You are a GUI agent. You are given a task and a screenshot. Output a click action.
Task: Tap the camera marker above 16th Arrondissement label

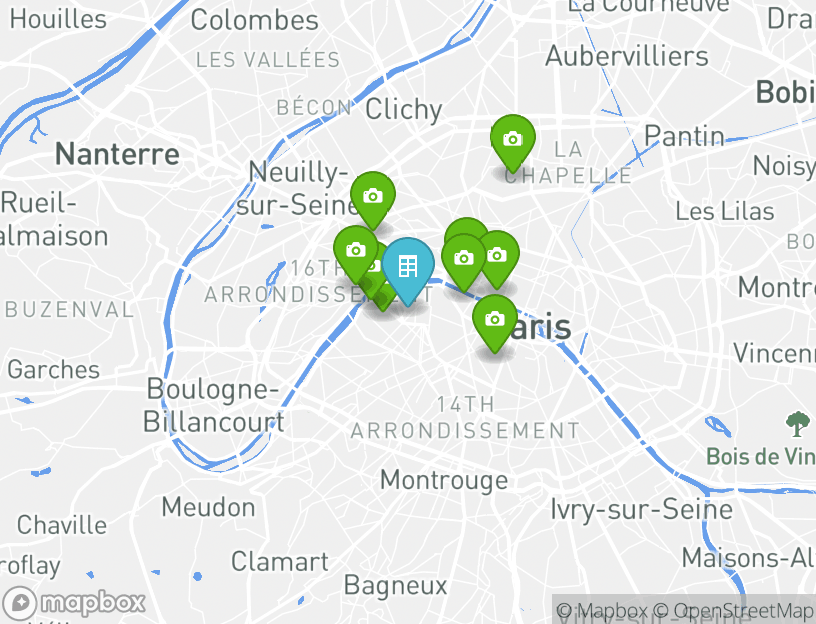pos(354,250)
